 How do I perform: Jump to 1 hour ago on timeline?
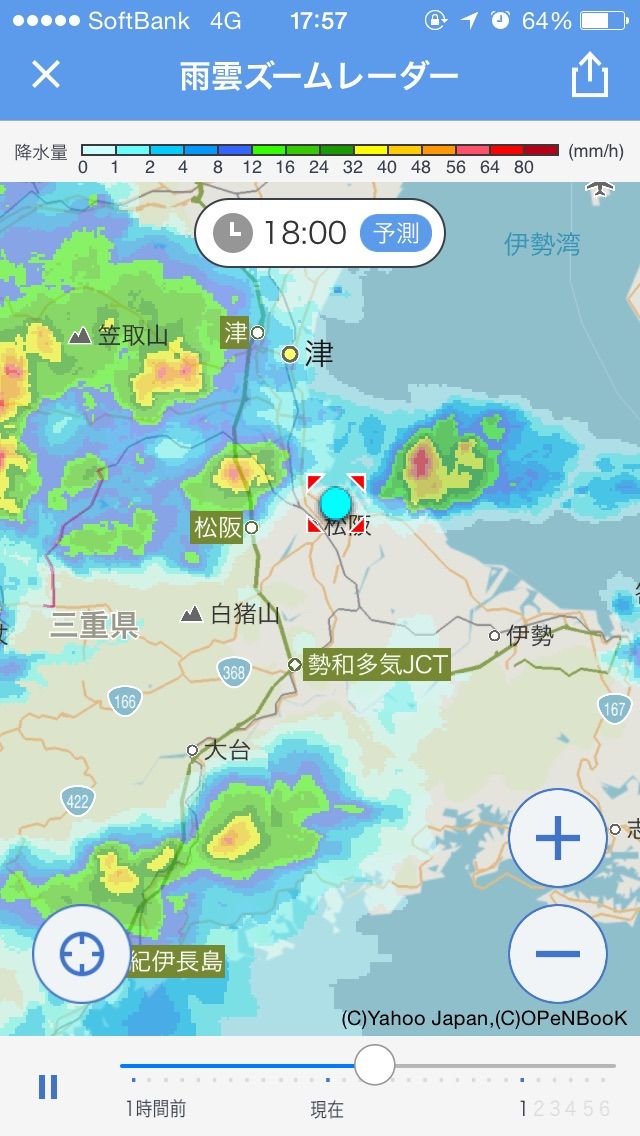[x=156, y=1108]
